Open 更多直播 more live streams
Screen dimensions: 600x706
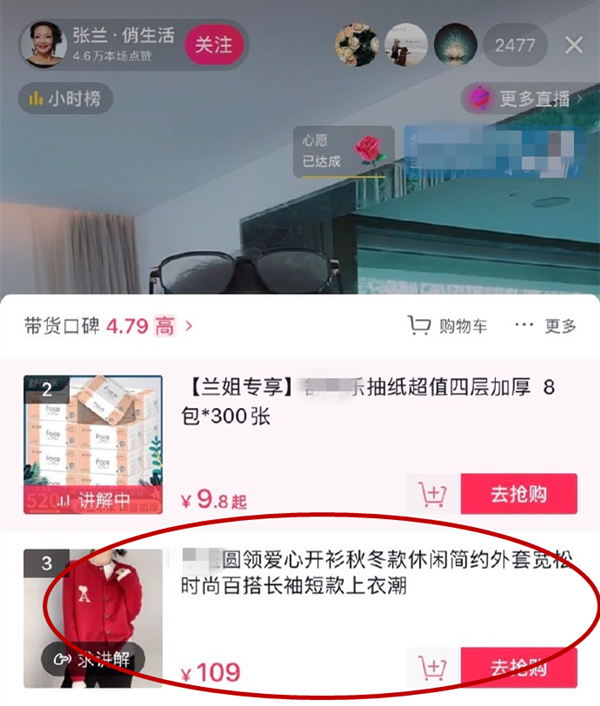tap(523, 98)
